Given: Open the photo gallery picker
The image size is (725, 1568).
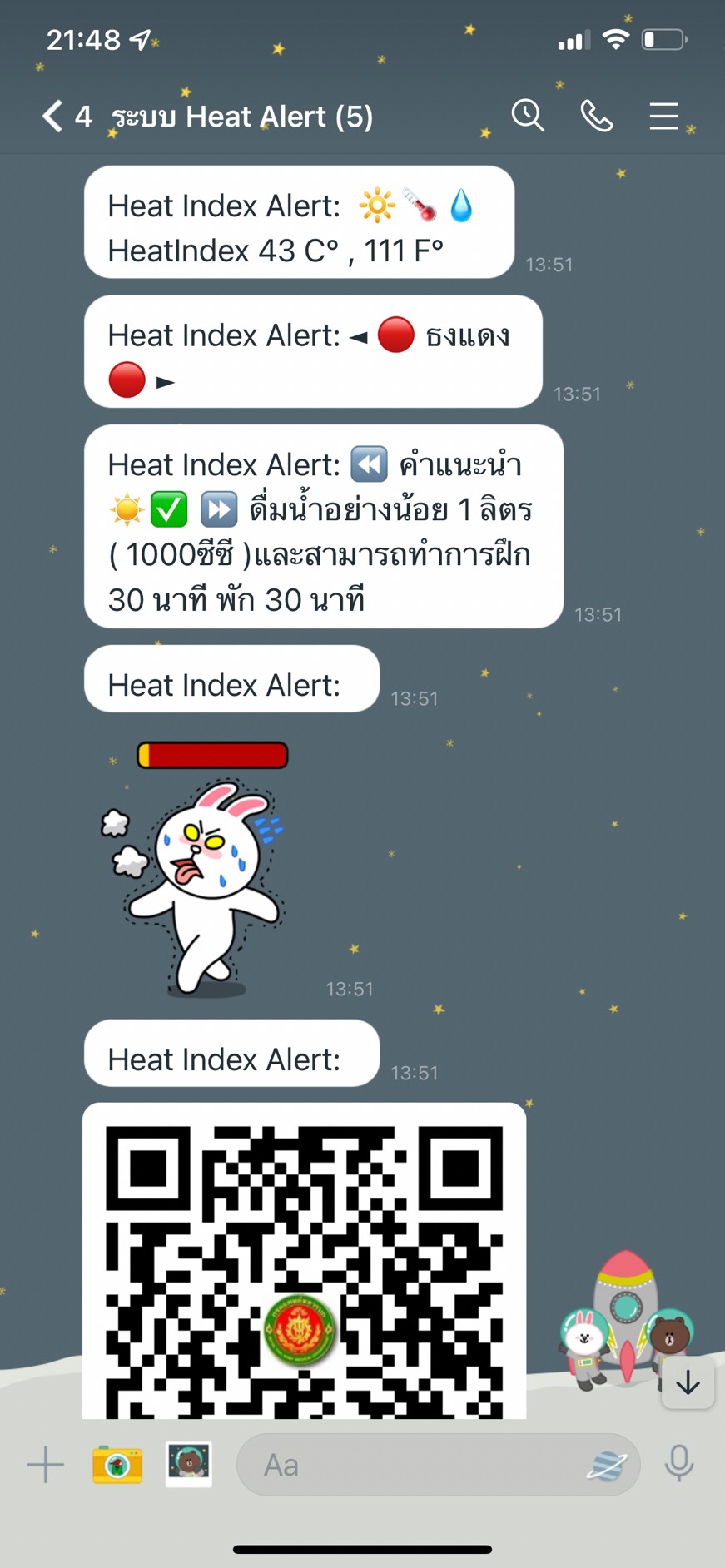Looking at the screenshot, I should (189, 1465).
